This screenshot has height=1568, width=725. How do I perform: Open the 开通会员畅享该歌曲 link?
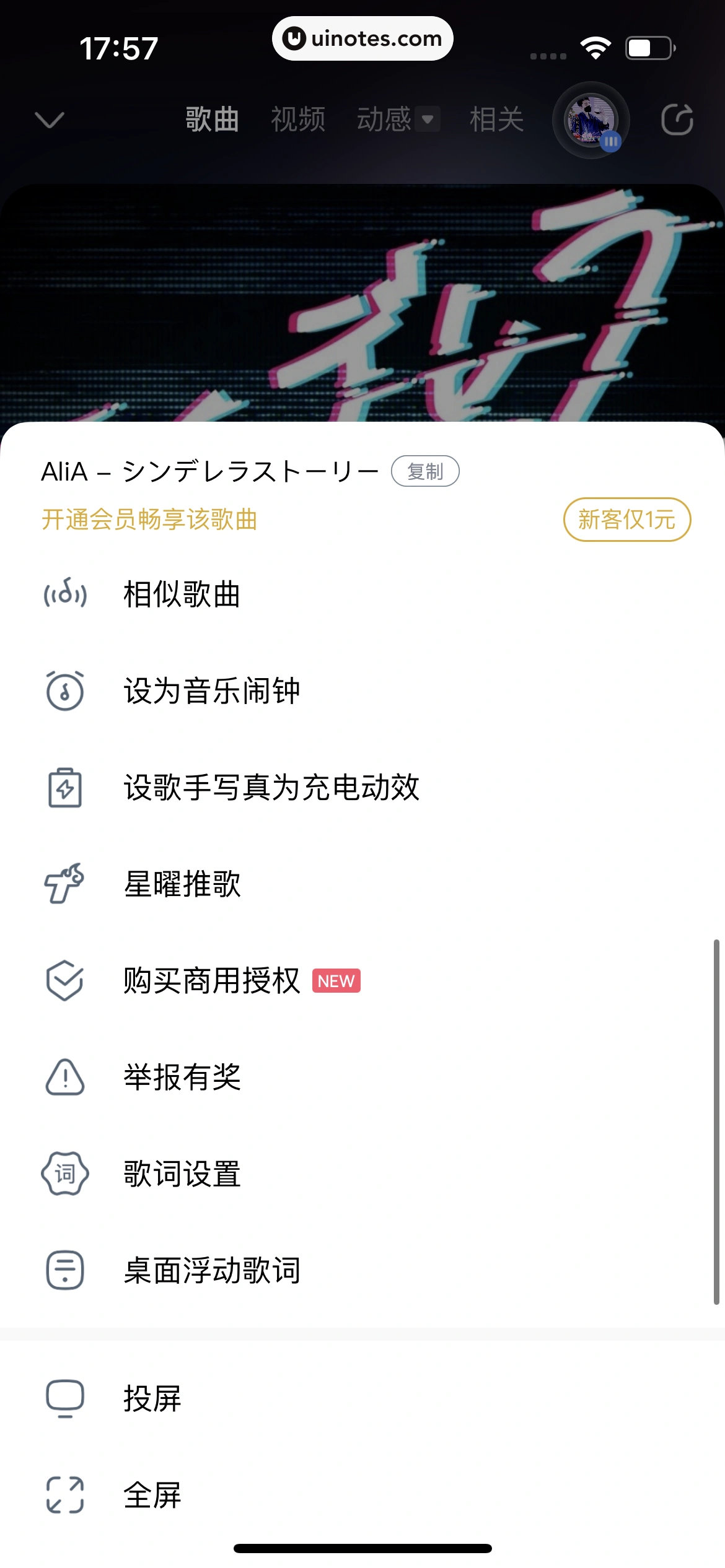[149, 520]
